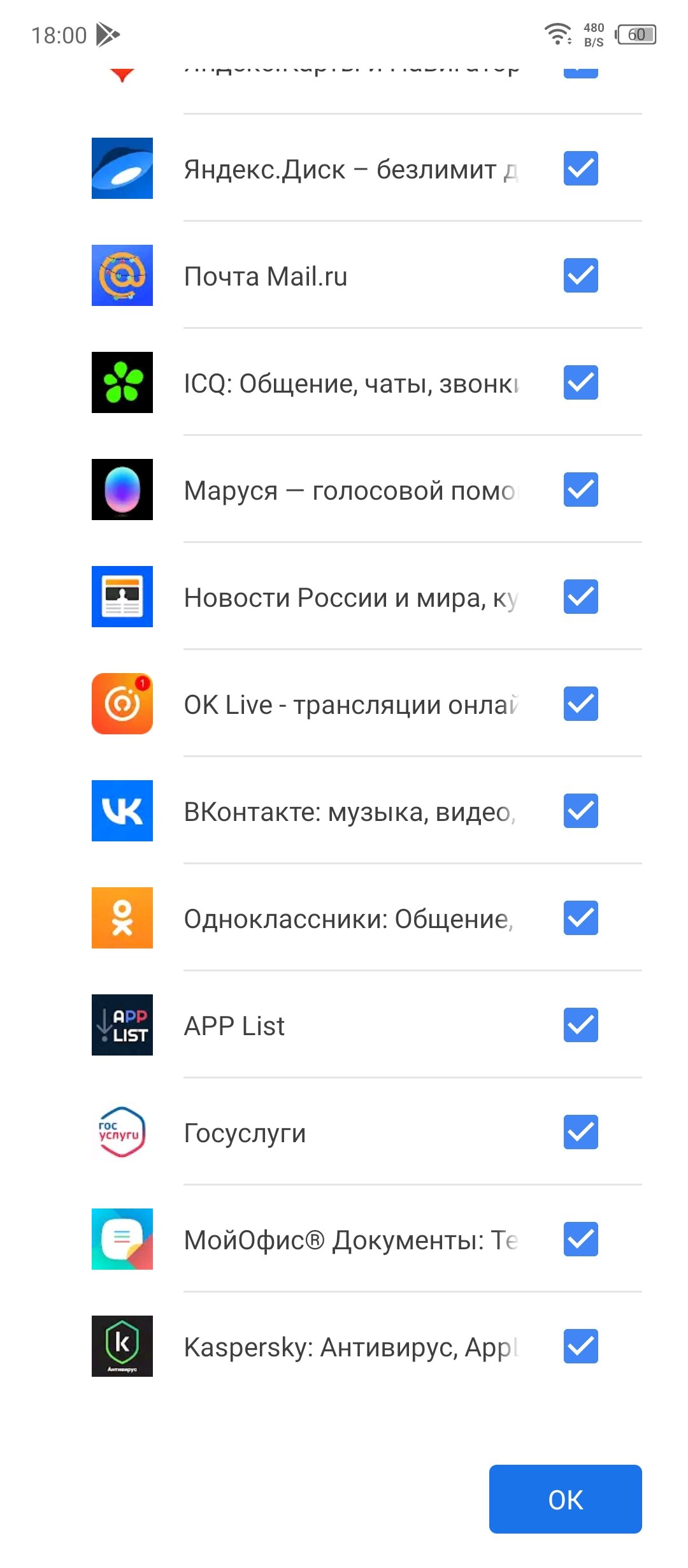Deselect OK Live checkbox
Image resolution: width=688 pixels, height=1568 pixels.
point(581,704)
